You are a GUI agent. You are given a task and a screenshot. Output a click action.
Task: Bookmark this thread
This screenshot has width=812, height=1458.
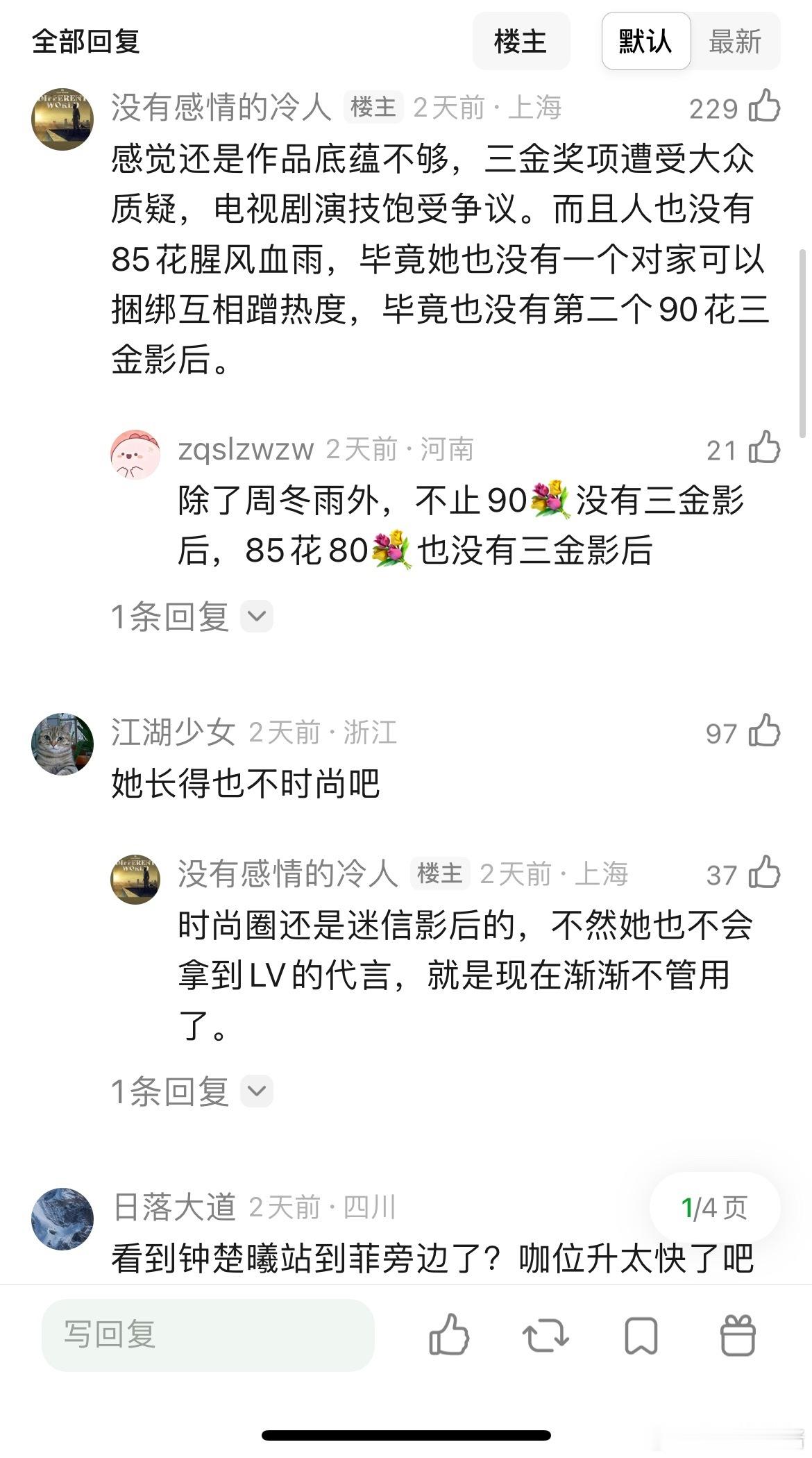[x=641, y=1334]
